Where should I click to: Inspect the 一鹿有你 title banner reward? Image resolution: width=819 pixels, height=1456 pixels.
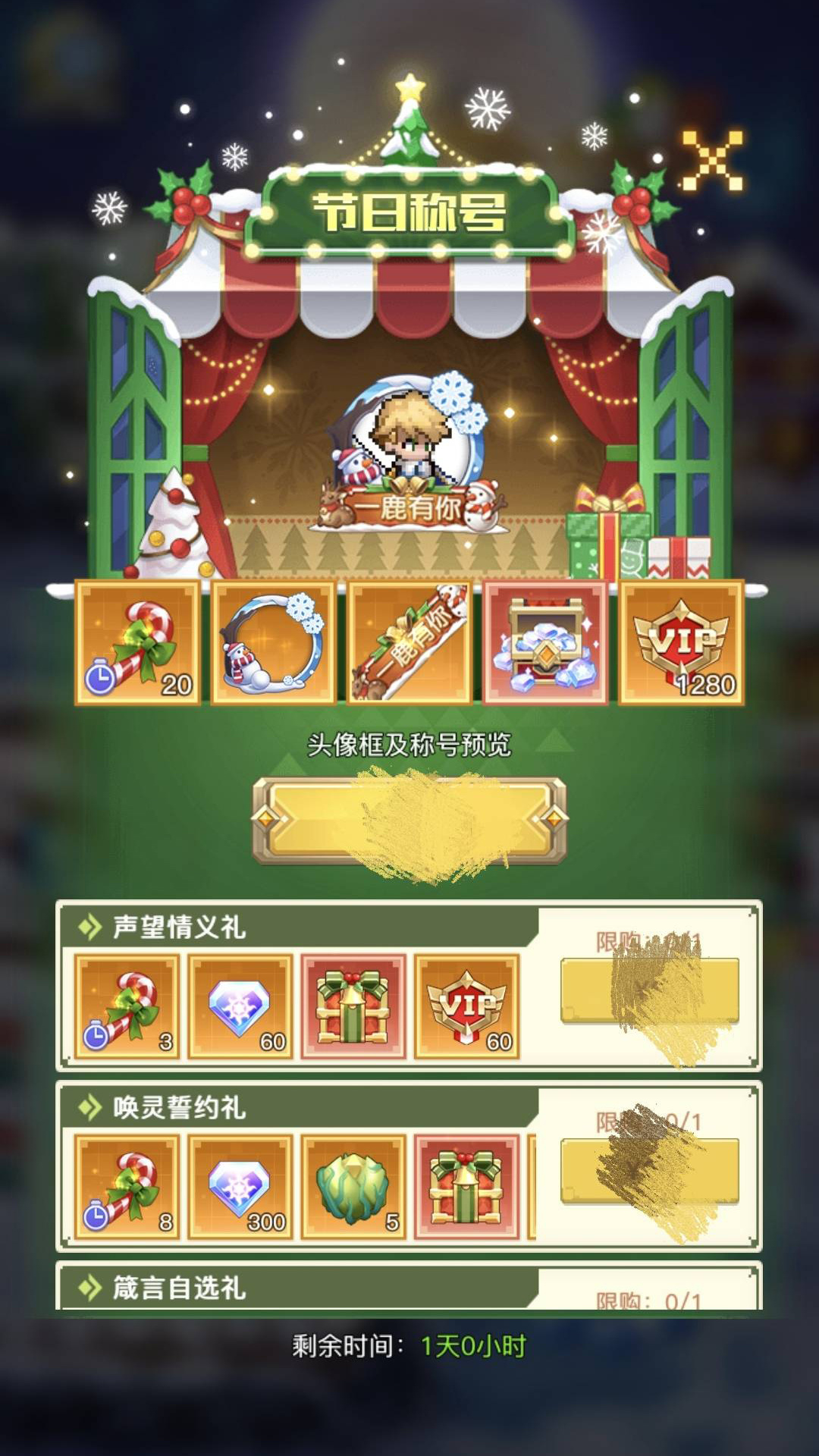pyautogui.click(x=409, y=642)
